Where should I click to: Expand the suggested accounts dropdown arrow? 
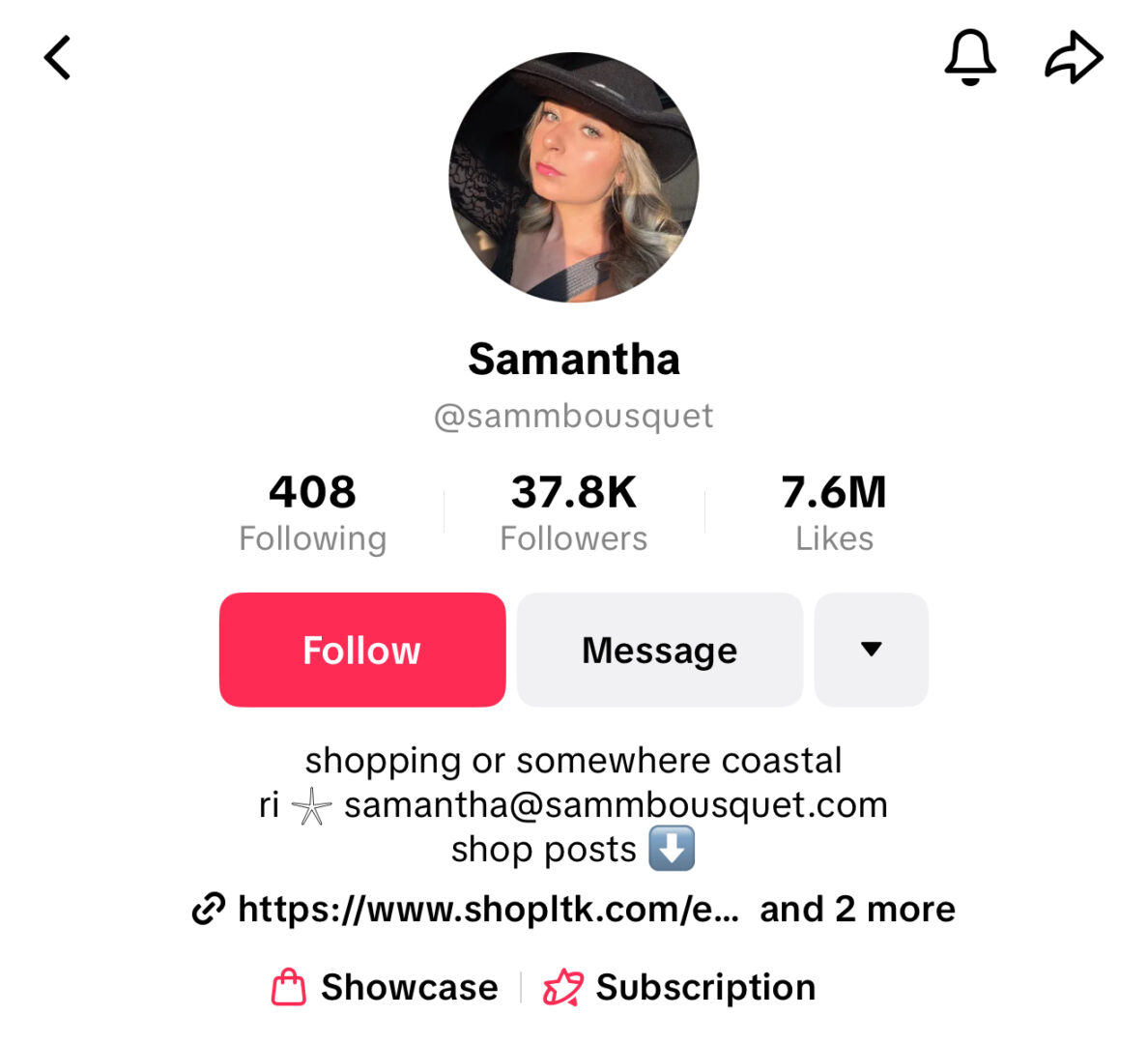[x=871, y=650]
